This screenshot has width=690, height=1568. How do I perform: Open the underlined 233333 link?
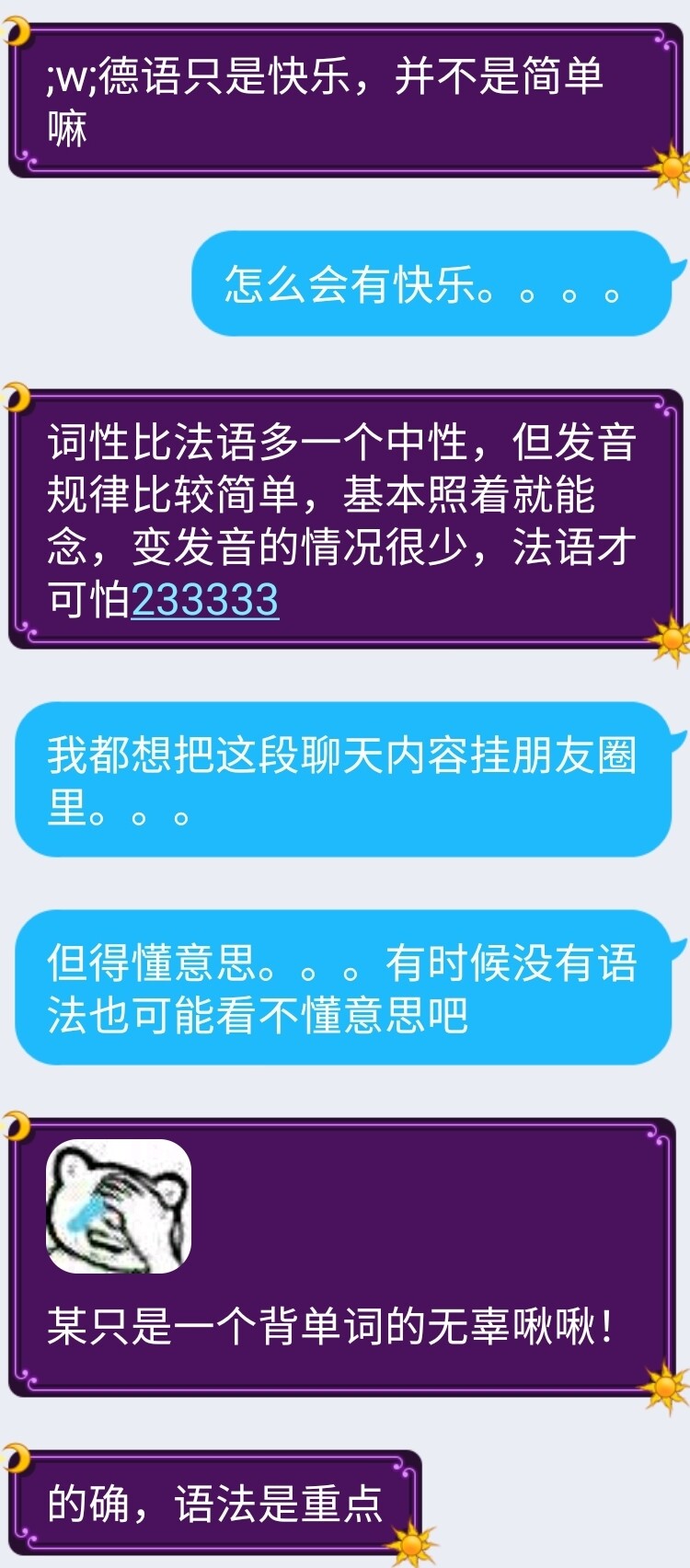(205, 600)
